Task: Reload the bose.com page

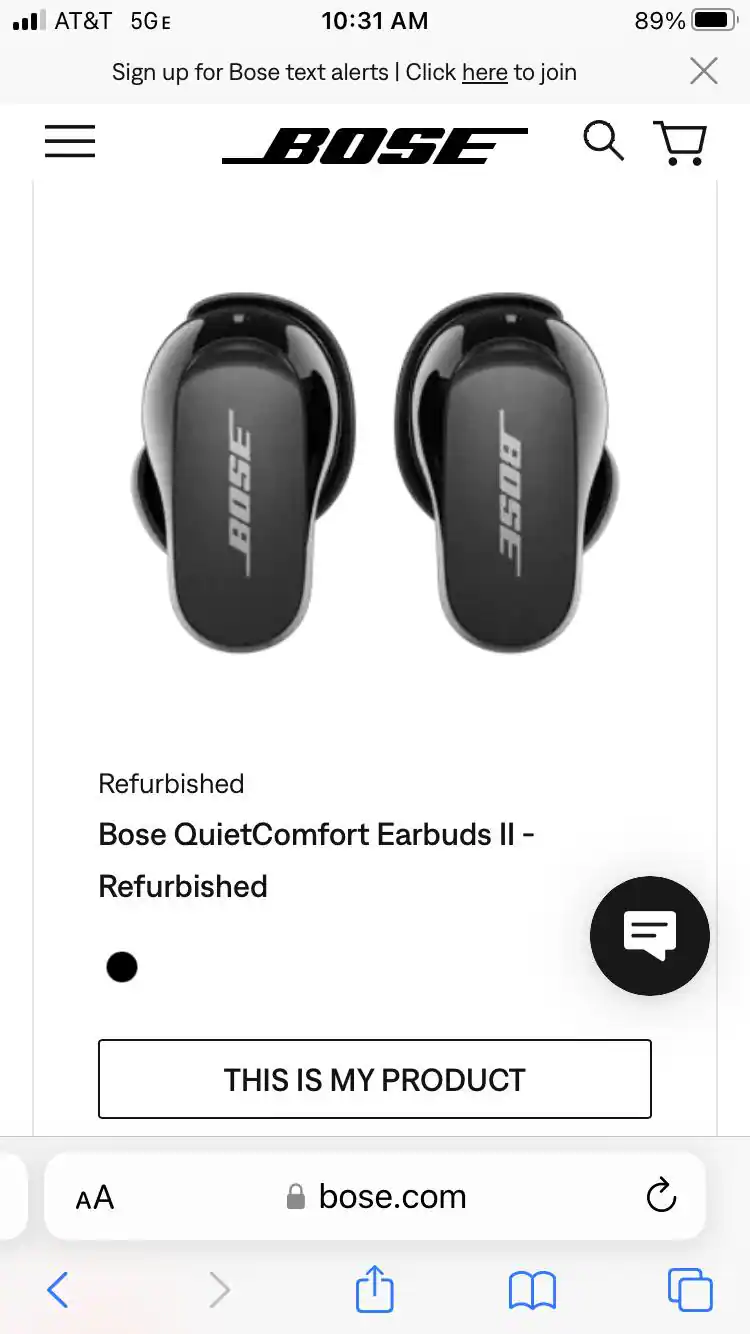Action: pyautogui.click(x=661, y=1196)
